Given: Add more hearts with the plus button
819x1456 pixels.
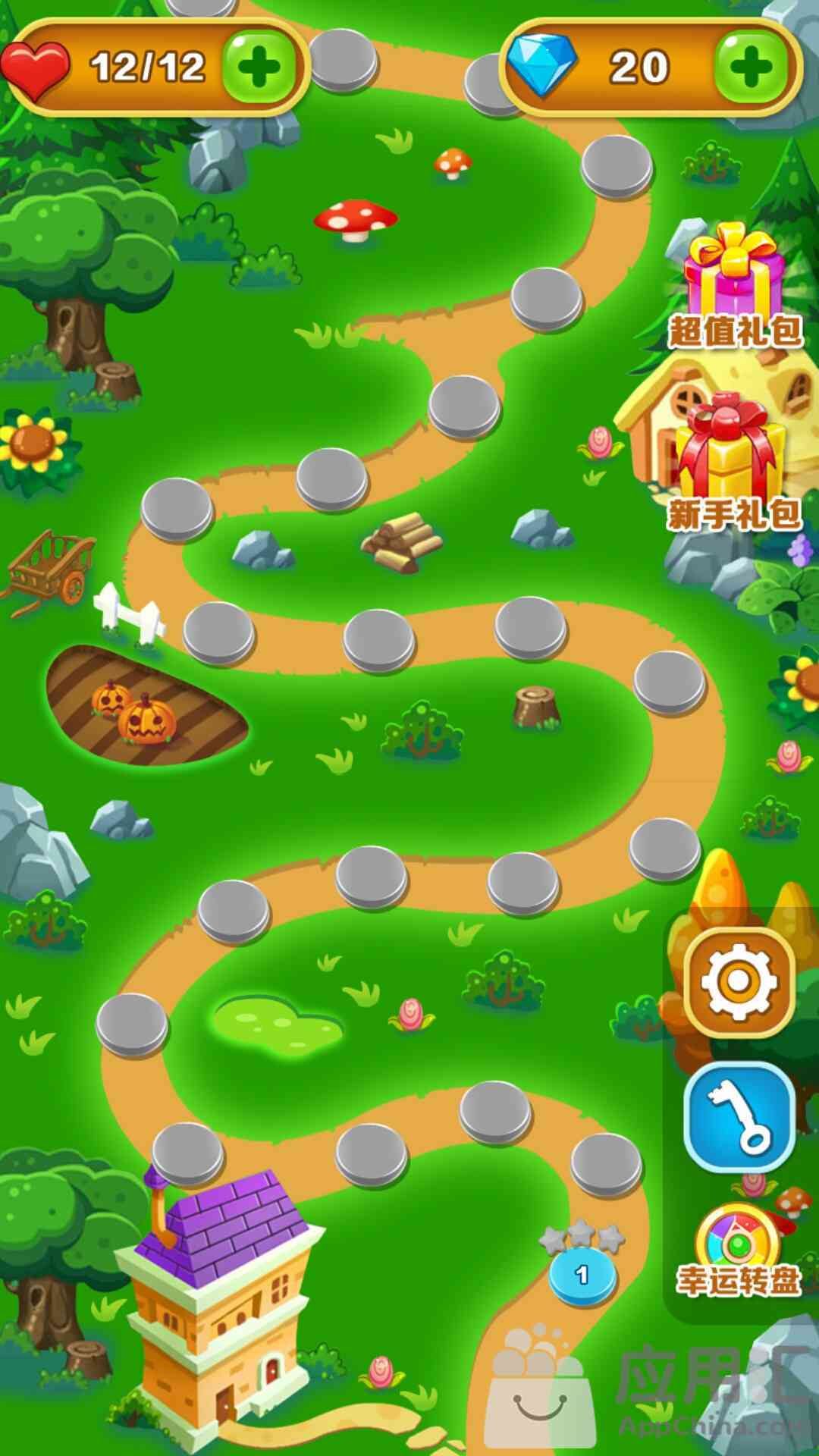Looking at the screenshot, I should tap(259, 67).
